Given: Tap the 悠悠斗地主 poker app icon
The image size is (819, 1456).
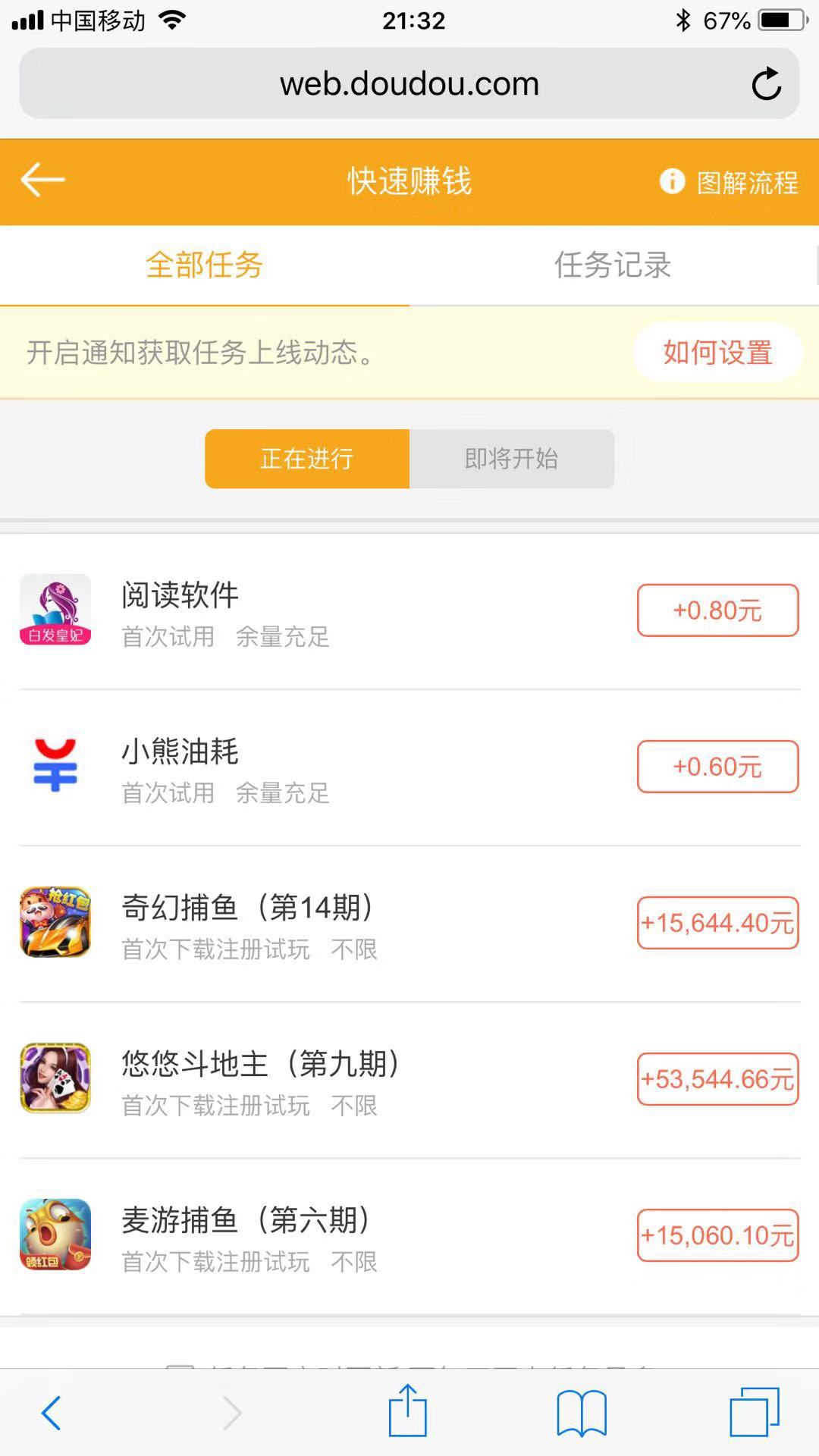Looking at the screenshot, I should pyautogui.click(x=55, y=1078).
